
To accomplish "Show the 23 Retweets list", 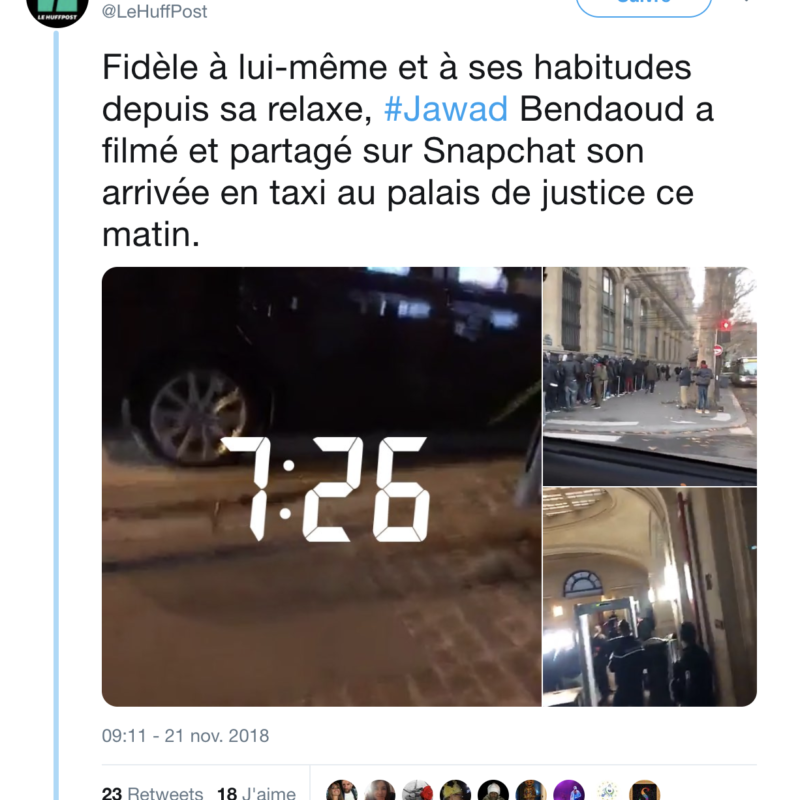I will (x=152, y=793).
